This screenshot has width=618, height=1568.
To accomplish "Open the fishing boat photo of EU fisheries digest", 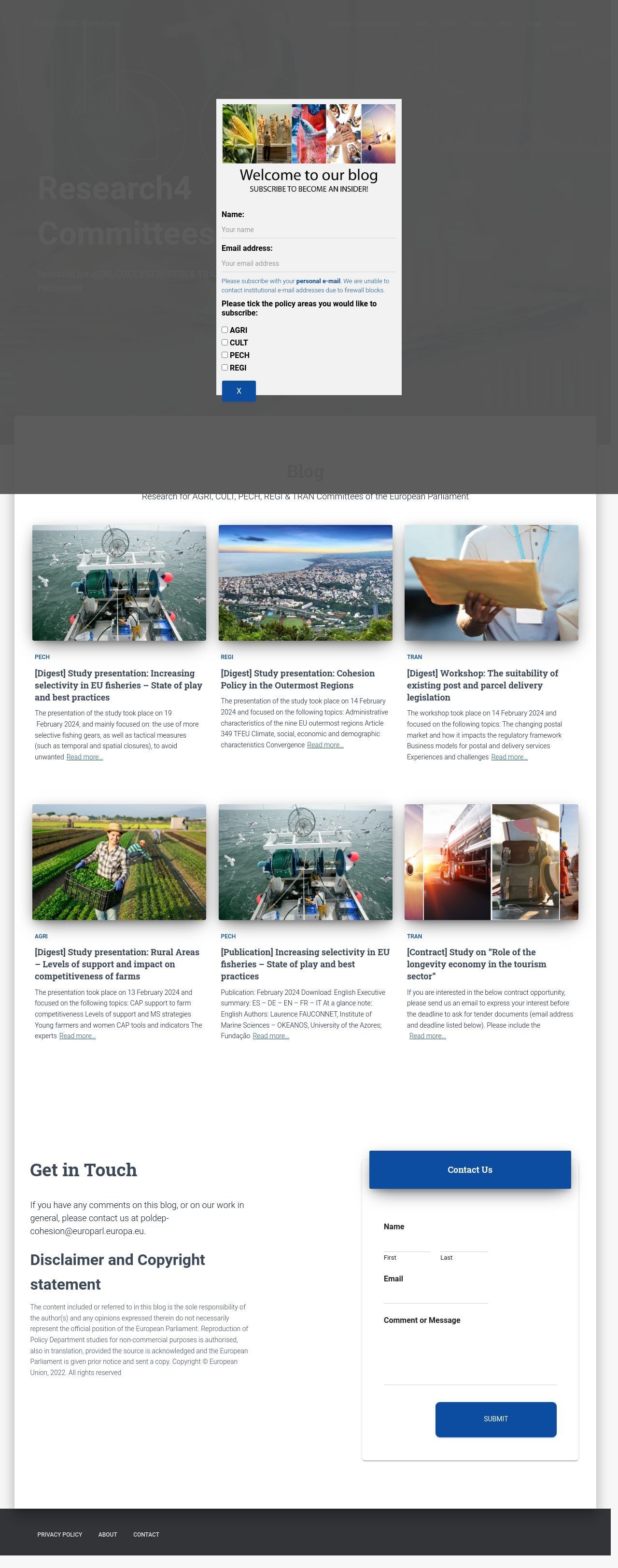I will (x=119, y=582).
